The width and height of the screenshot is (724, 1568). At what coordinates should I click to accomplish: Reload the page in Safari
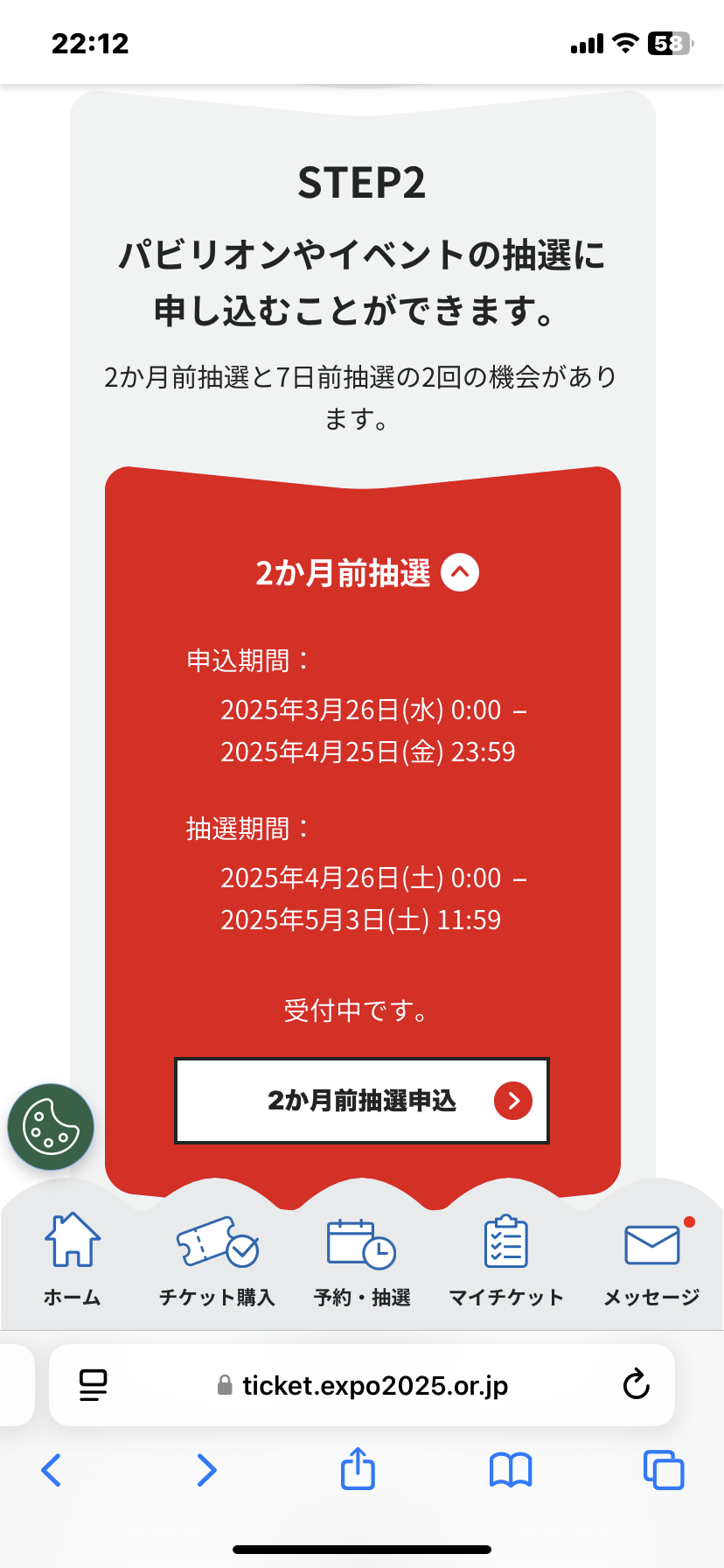pos(636,1385)
